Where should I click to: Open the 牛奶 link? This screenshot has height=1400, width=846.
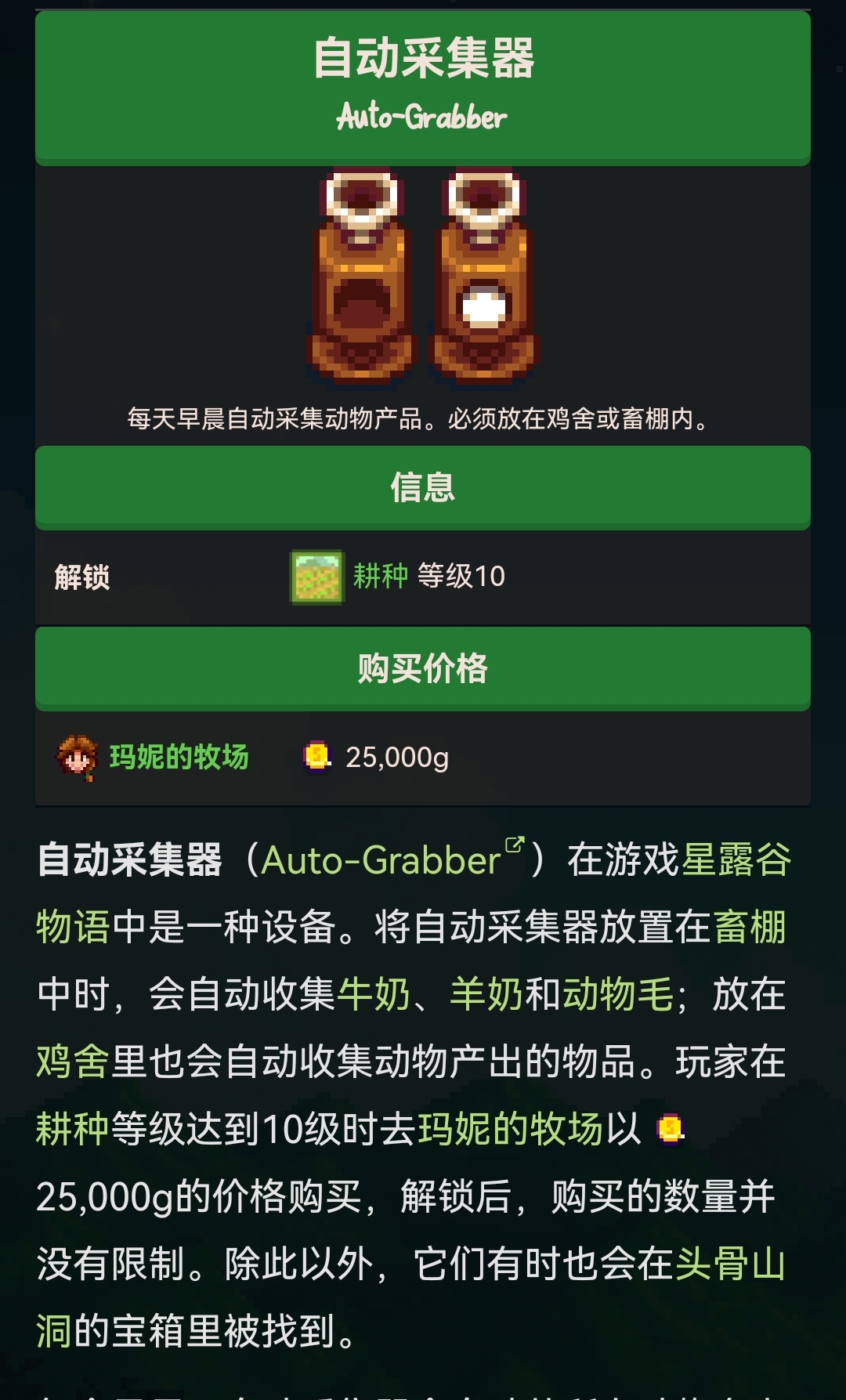[x=374, y=995]
